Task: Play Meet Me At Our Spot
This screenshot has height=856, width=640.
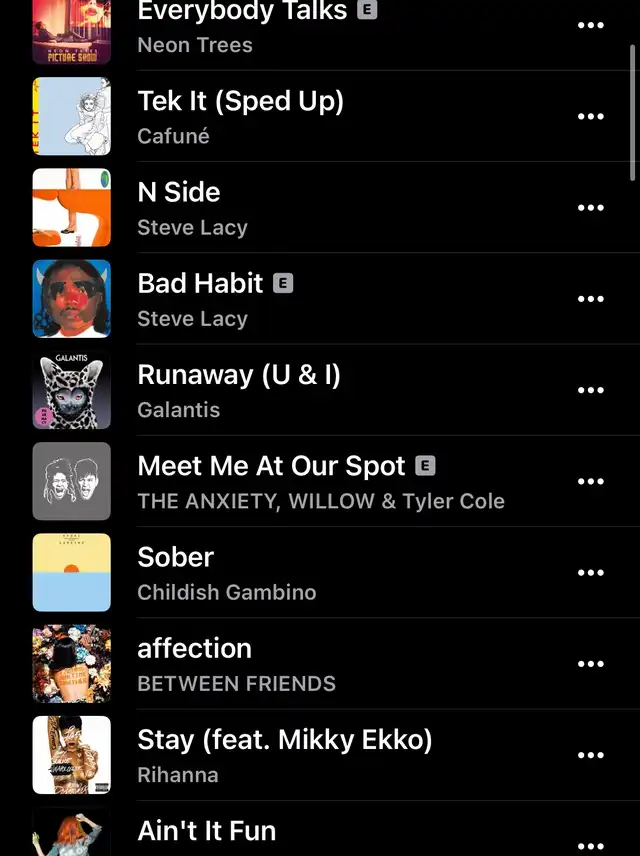Action: 270,481
